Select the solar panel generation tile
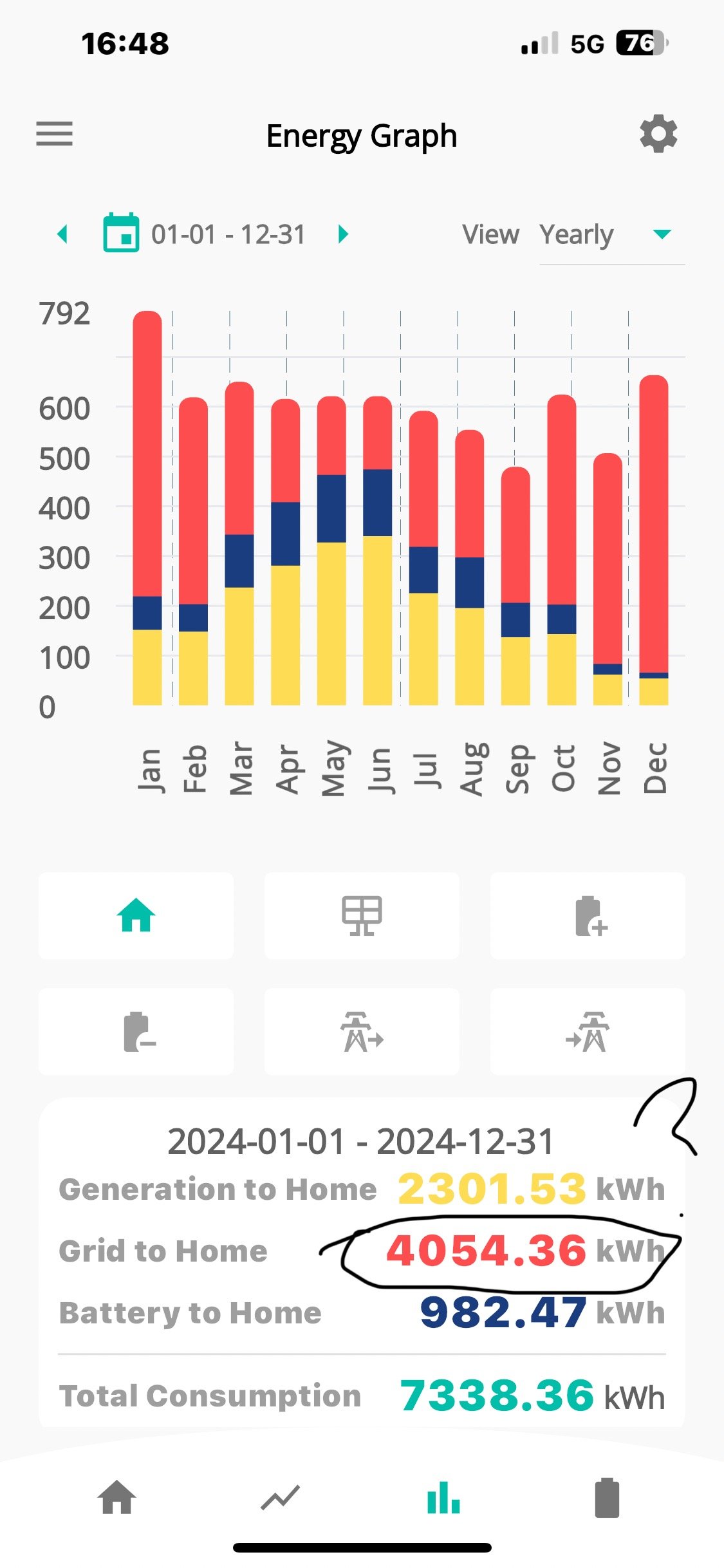 coord(362,915)
